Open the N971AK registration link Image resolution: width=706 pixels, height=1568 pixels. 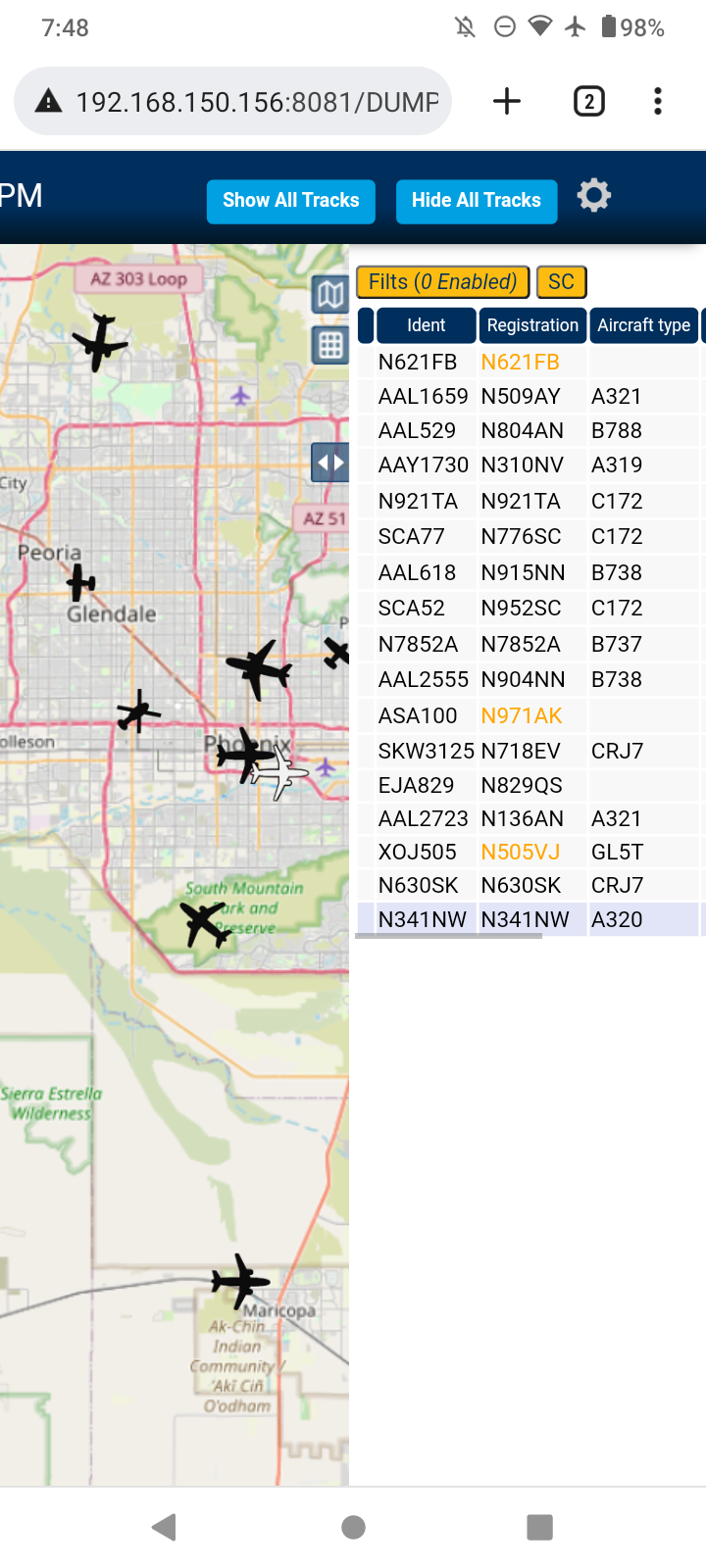[x=521, y=715]
